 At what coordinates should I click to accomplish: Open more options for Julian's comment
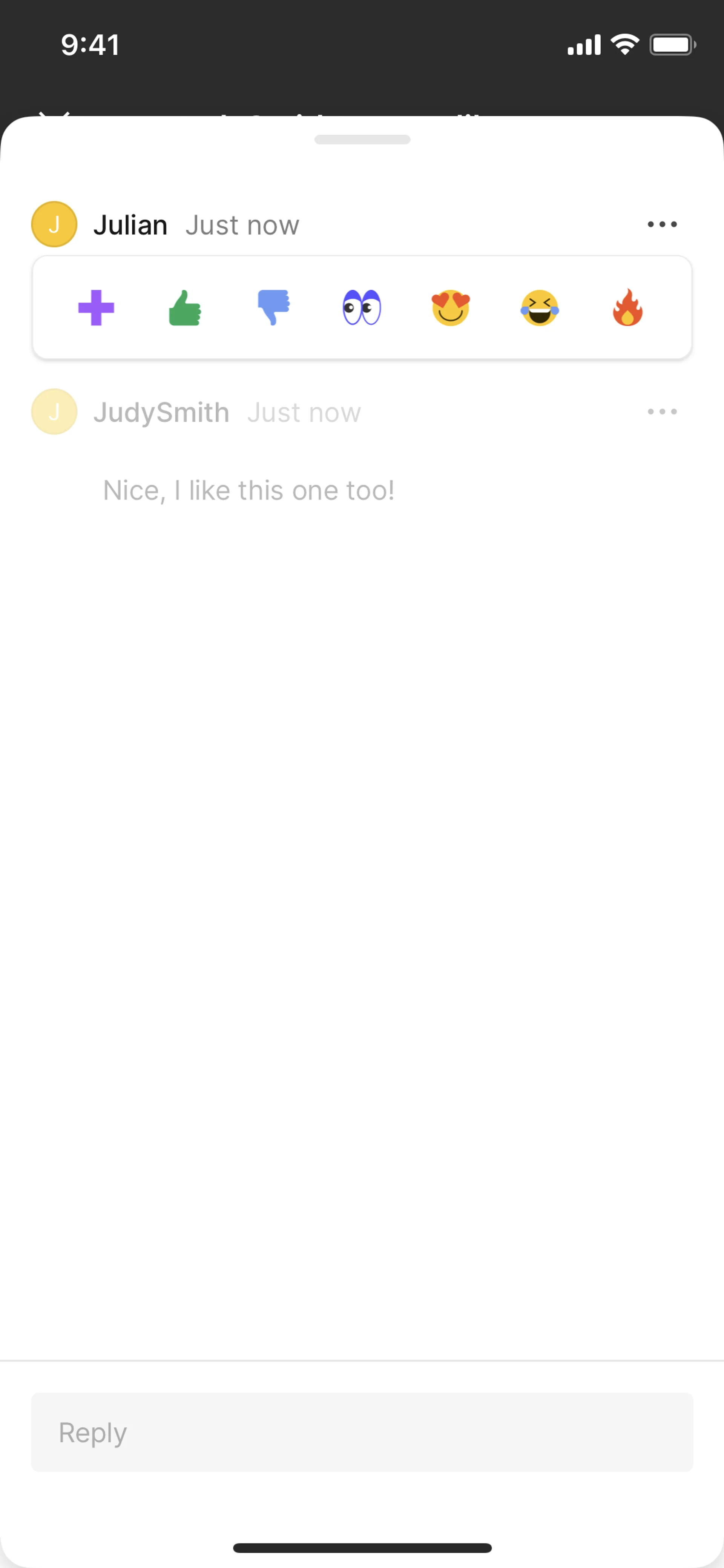click(x=662, y=224)
